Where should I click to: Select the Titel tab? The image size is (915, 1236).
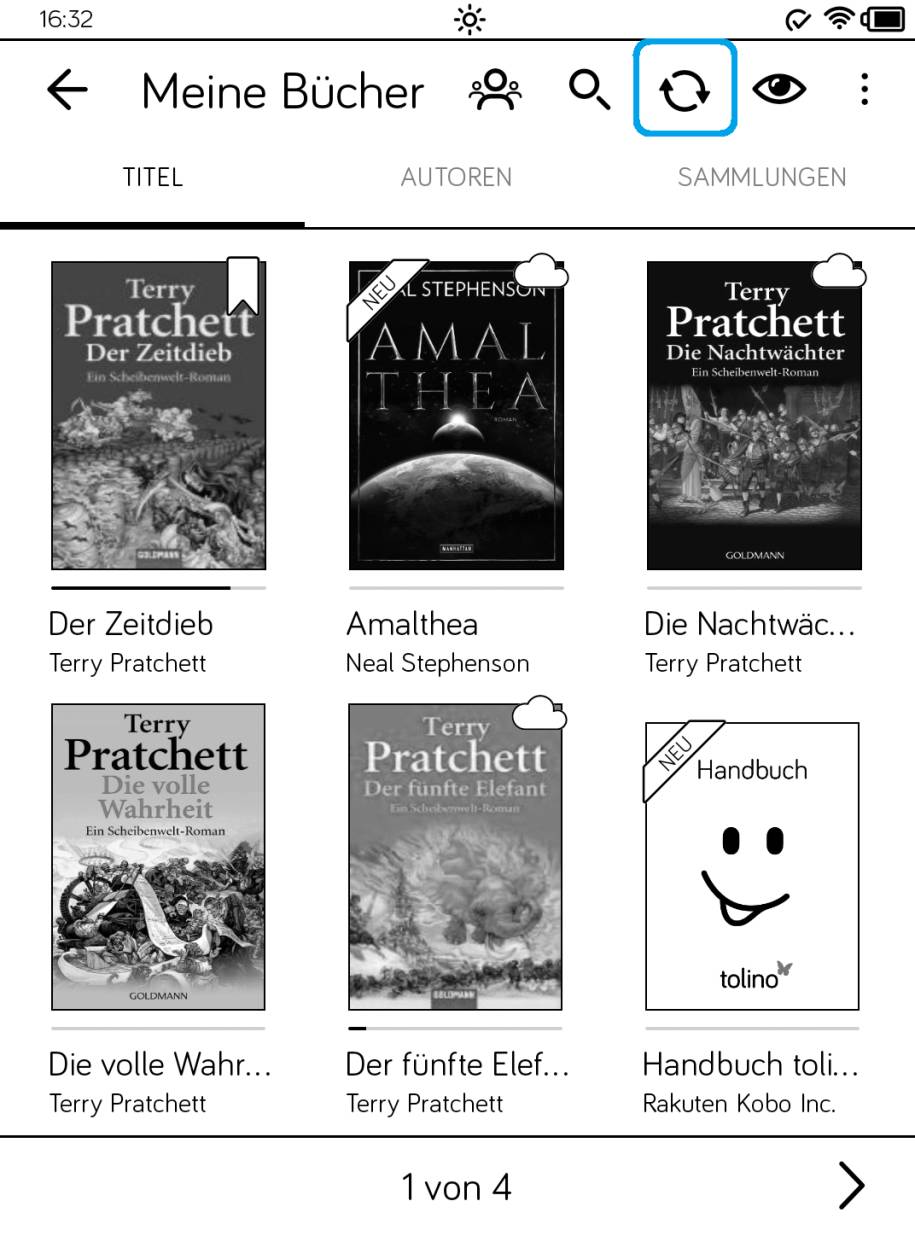[x=152, y=178]
